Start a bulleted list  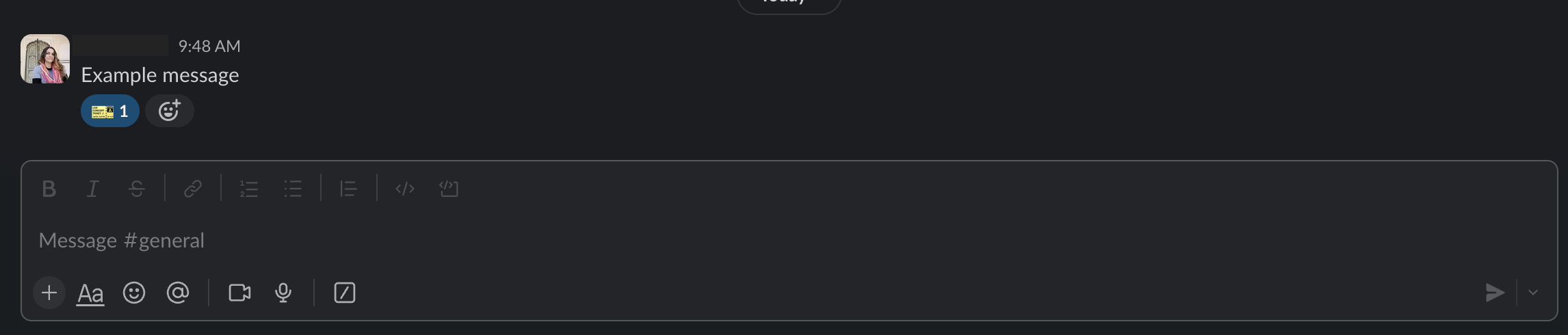pyautogui.click(x=293, y=189)
